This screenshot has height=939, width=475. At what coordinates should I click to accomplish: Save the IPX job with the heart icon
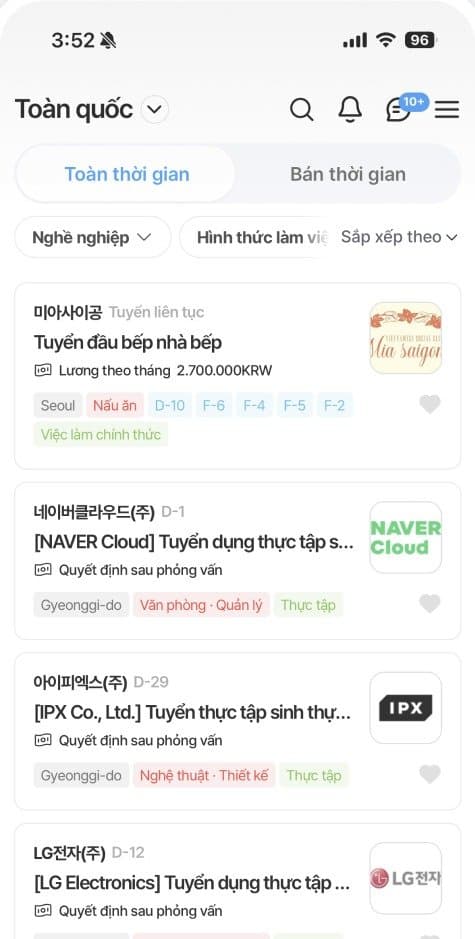pos(429,774)
